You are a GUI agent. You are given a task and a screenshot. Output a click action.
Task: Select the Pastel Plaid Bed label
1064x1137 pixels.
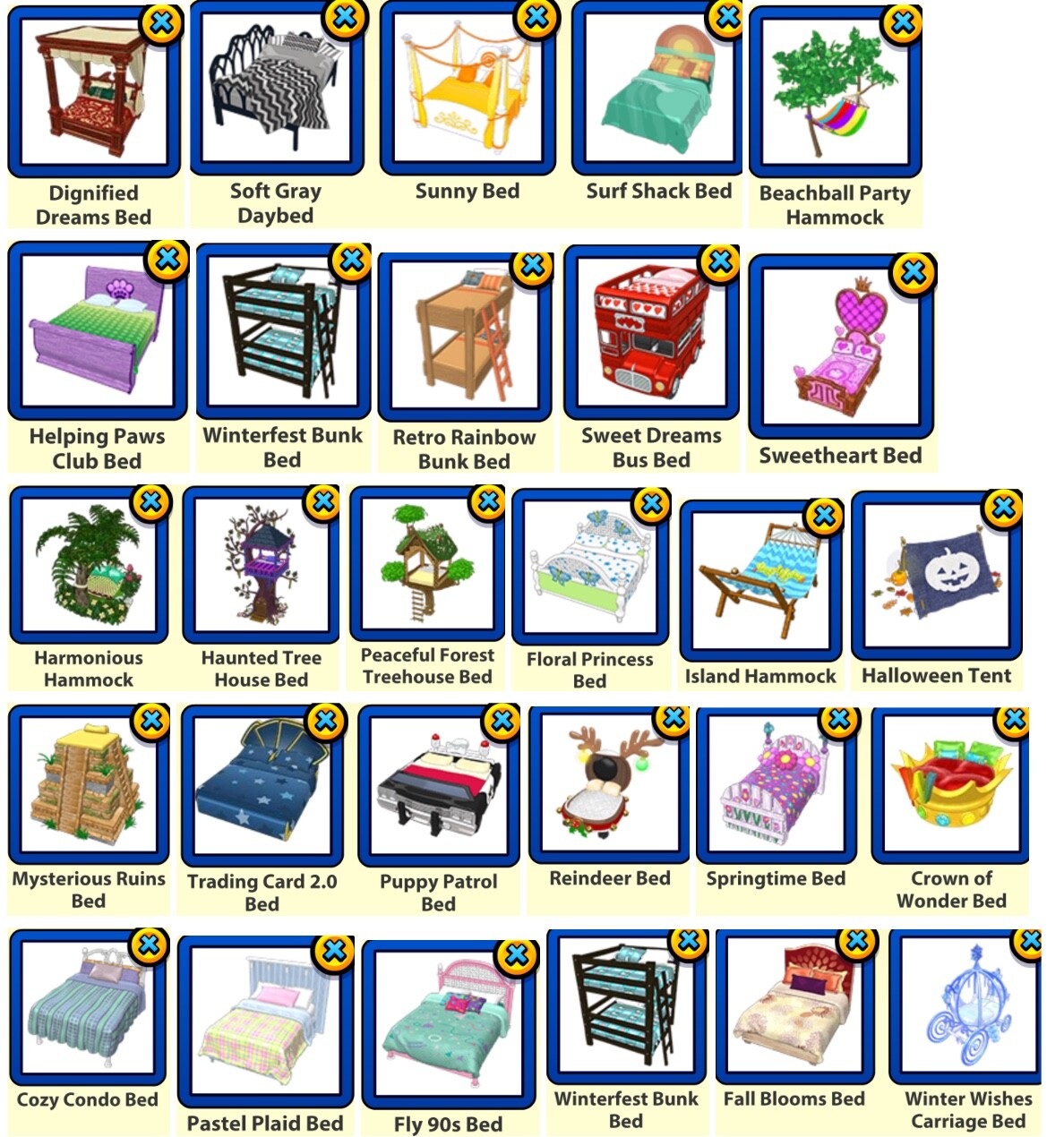pyautogui.click(x=266, y=1121)
